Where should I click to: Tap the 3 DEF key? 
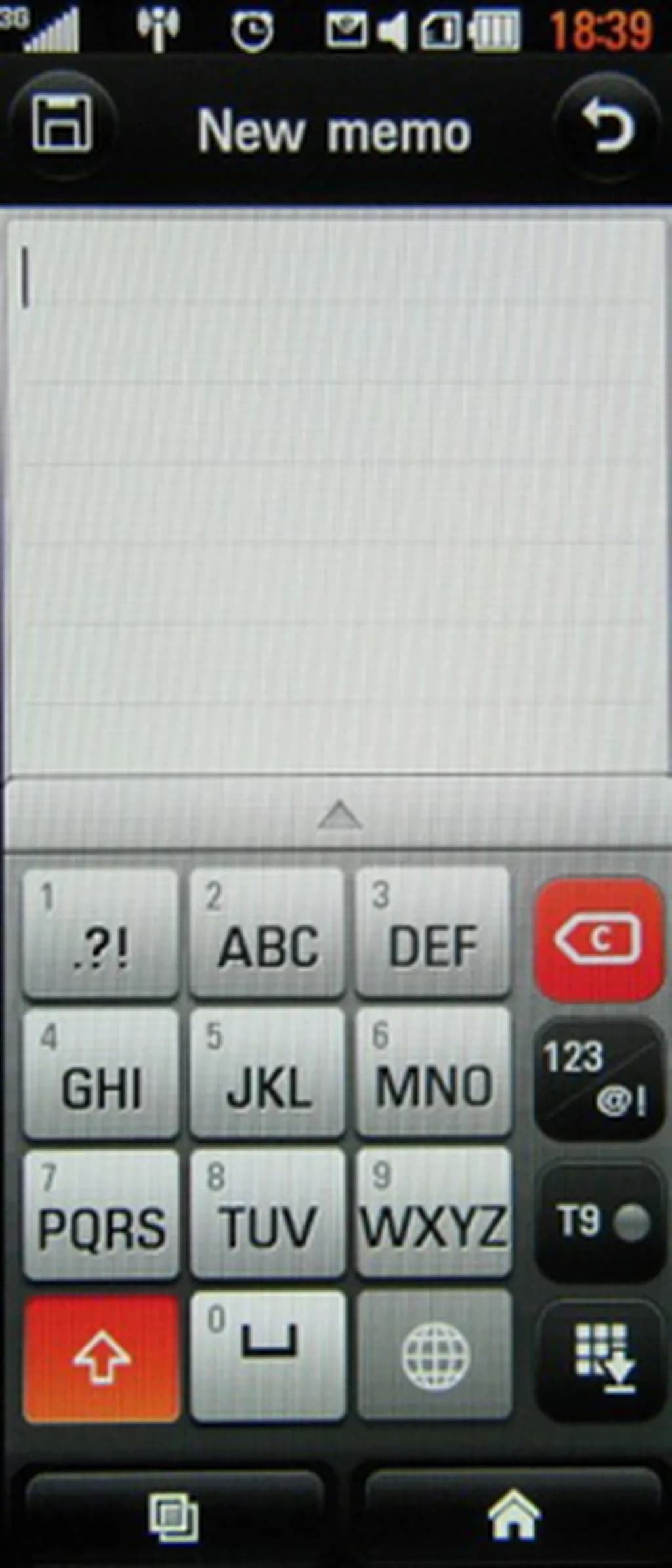(433, 932)
